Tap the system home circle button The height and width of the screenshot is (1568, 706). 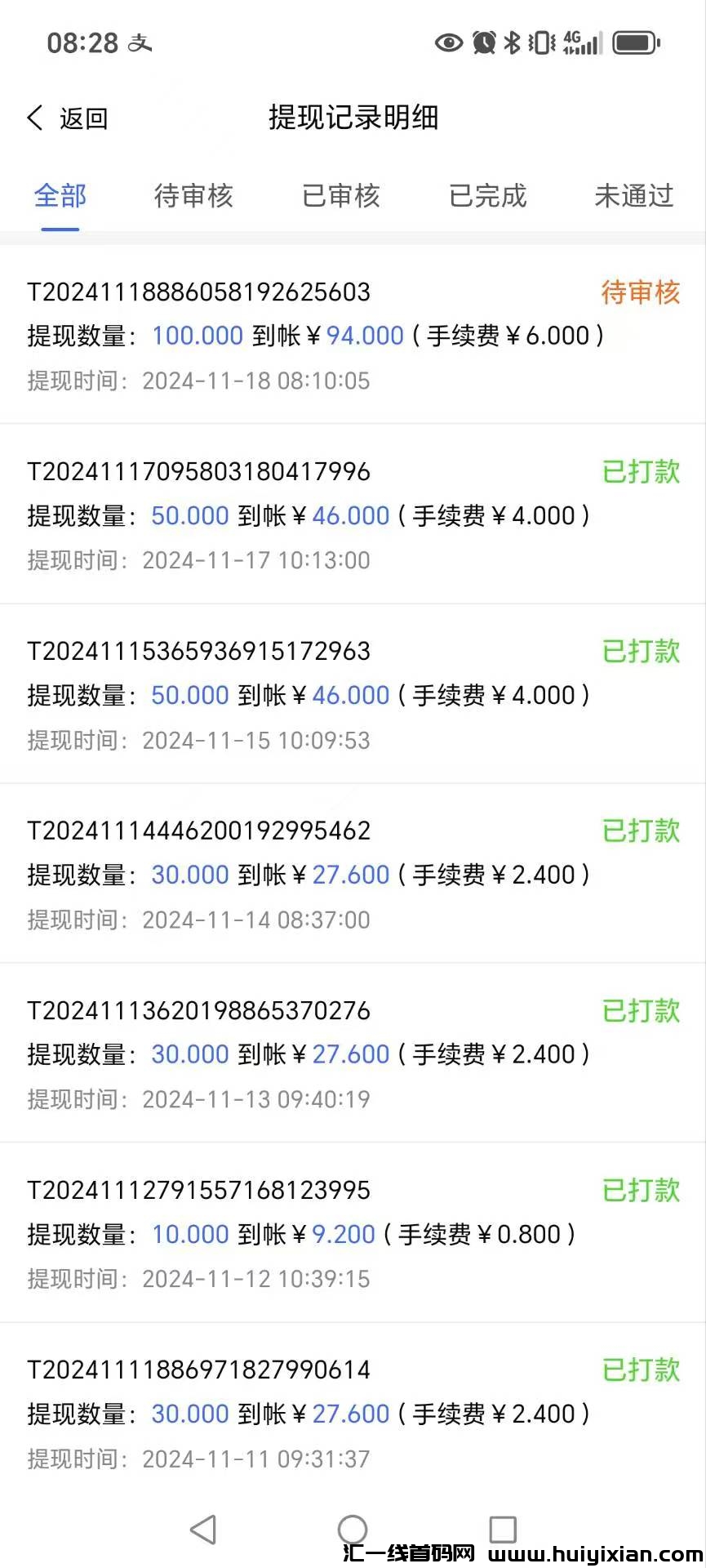pos(353,1529)
